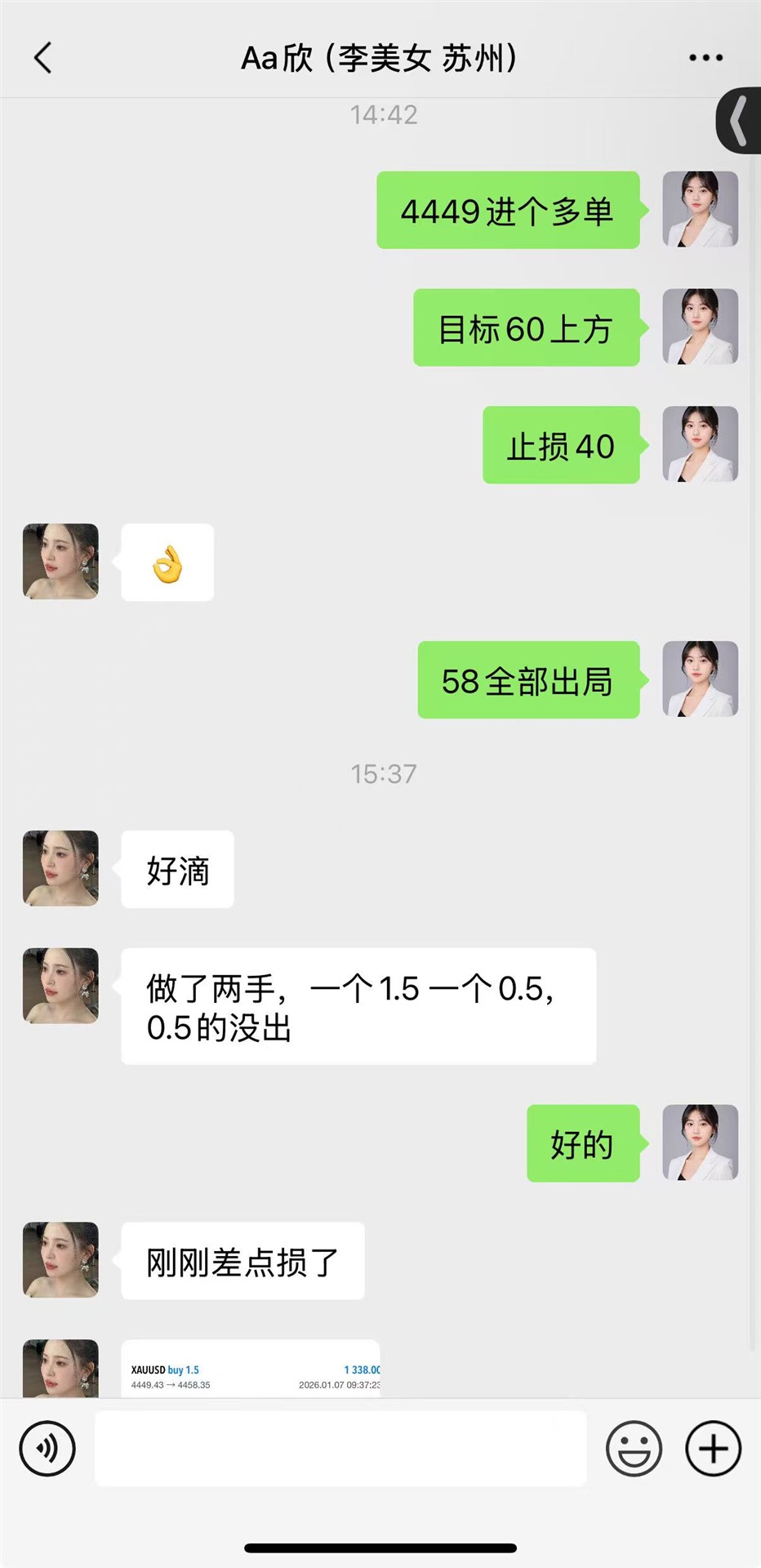
Task: Go back to the chat list
Action: click(43, 58)
